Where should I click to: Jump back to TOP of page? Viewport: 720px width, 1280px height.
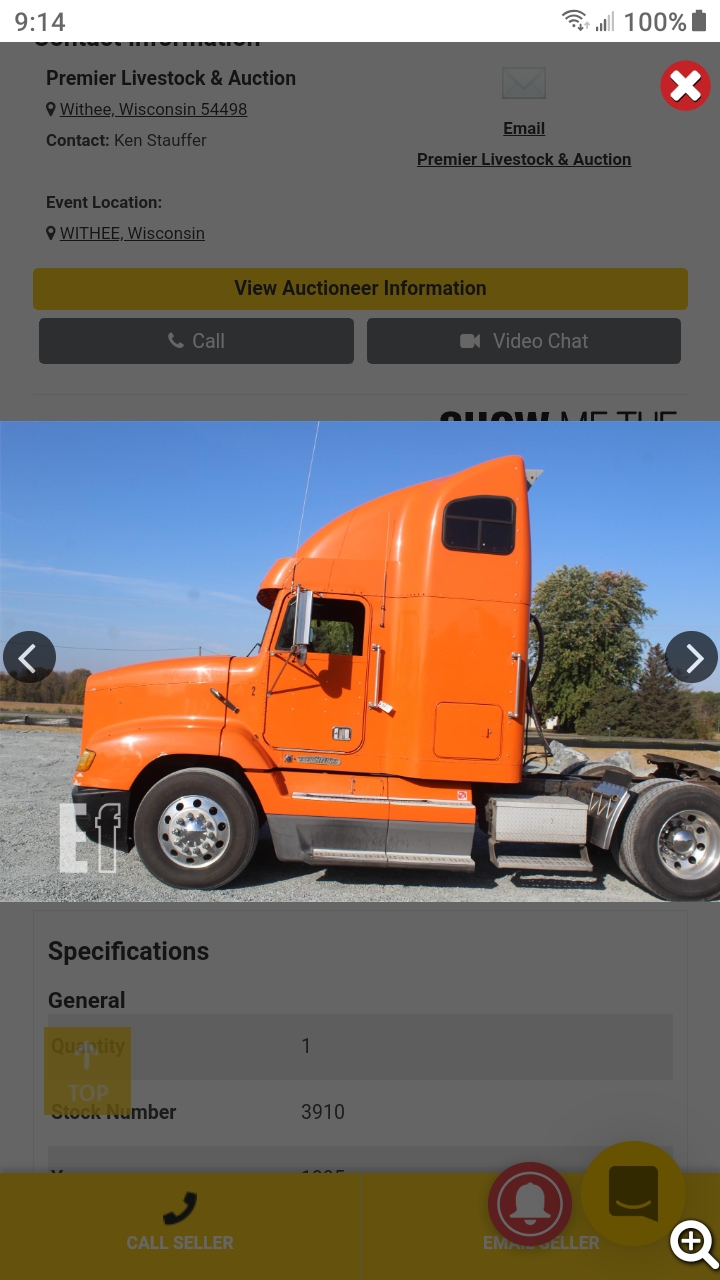(x=87, y=1071)
